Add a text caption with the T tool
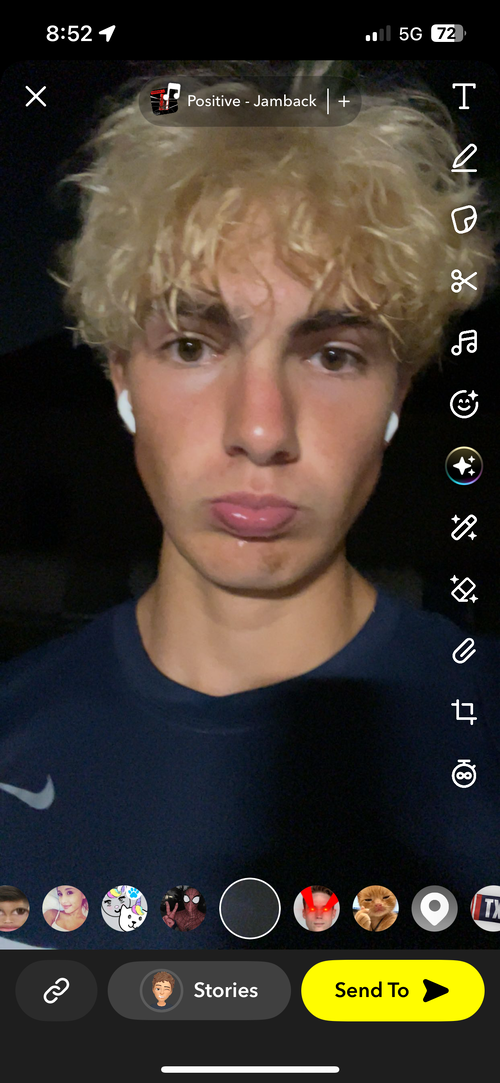This screenshot has height=1083, width=500. click(x=464, y=97)
